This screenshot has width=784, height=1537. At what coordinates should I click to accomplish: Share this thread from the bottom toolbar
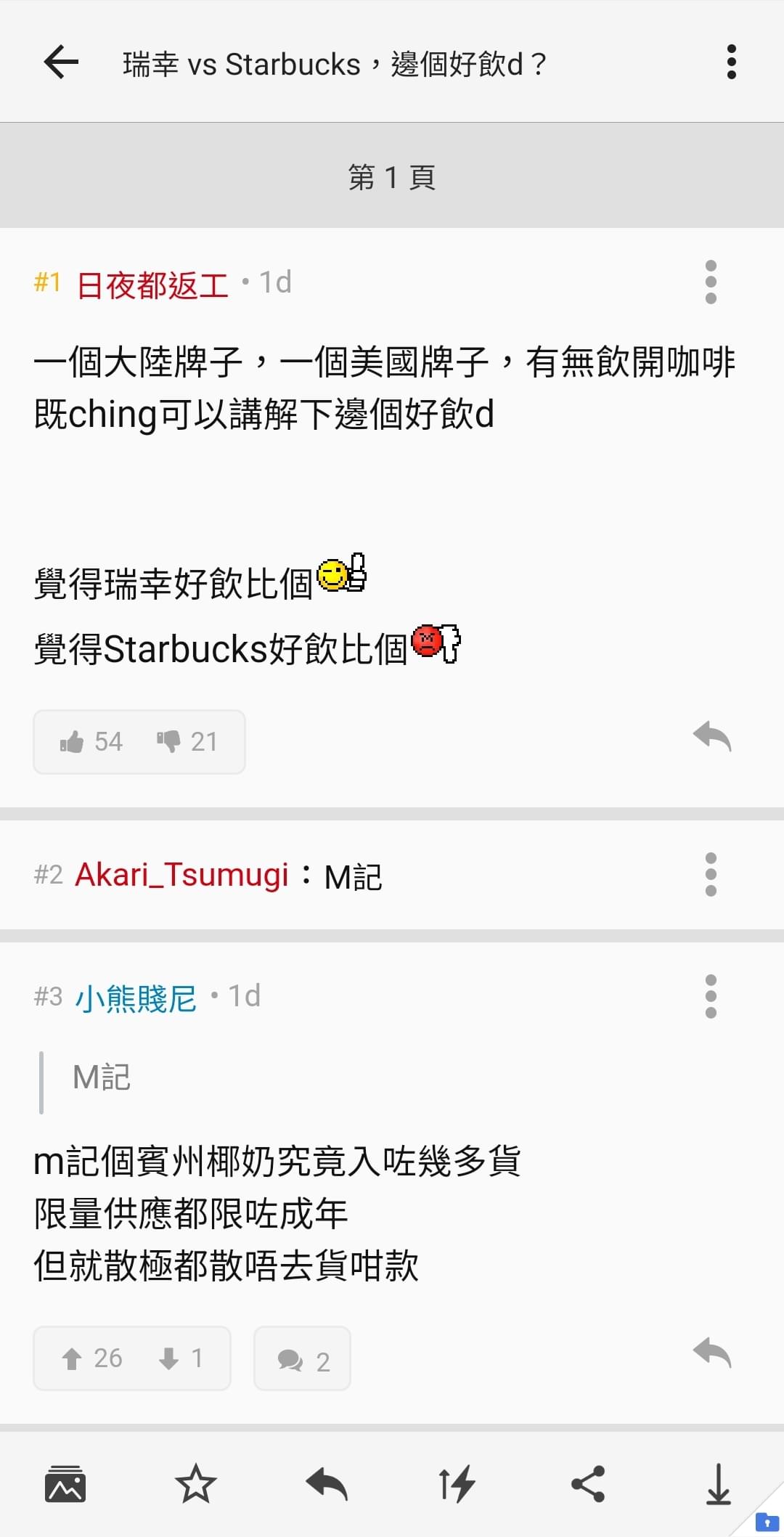pos(588,1484)
